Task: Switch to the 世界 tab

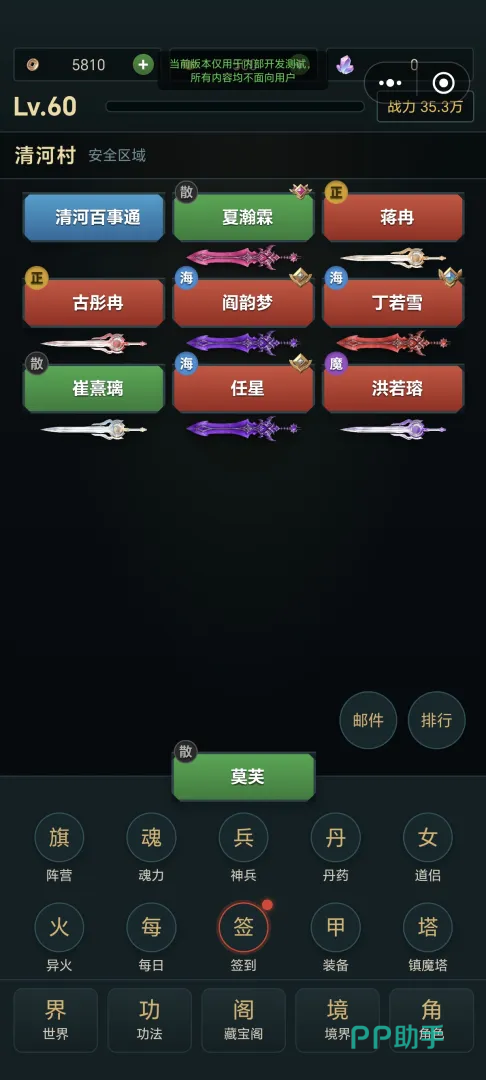Action: pos(56,1020)
